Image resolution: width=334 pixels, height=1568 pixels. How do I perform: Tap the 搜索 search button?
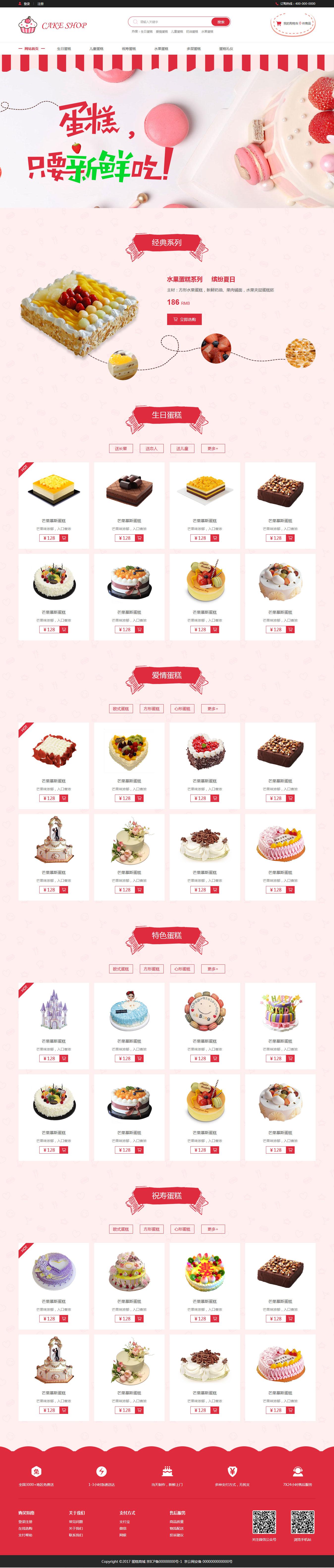coord(220,22)
